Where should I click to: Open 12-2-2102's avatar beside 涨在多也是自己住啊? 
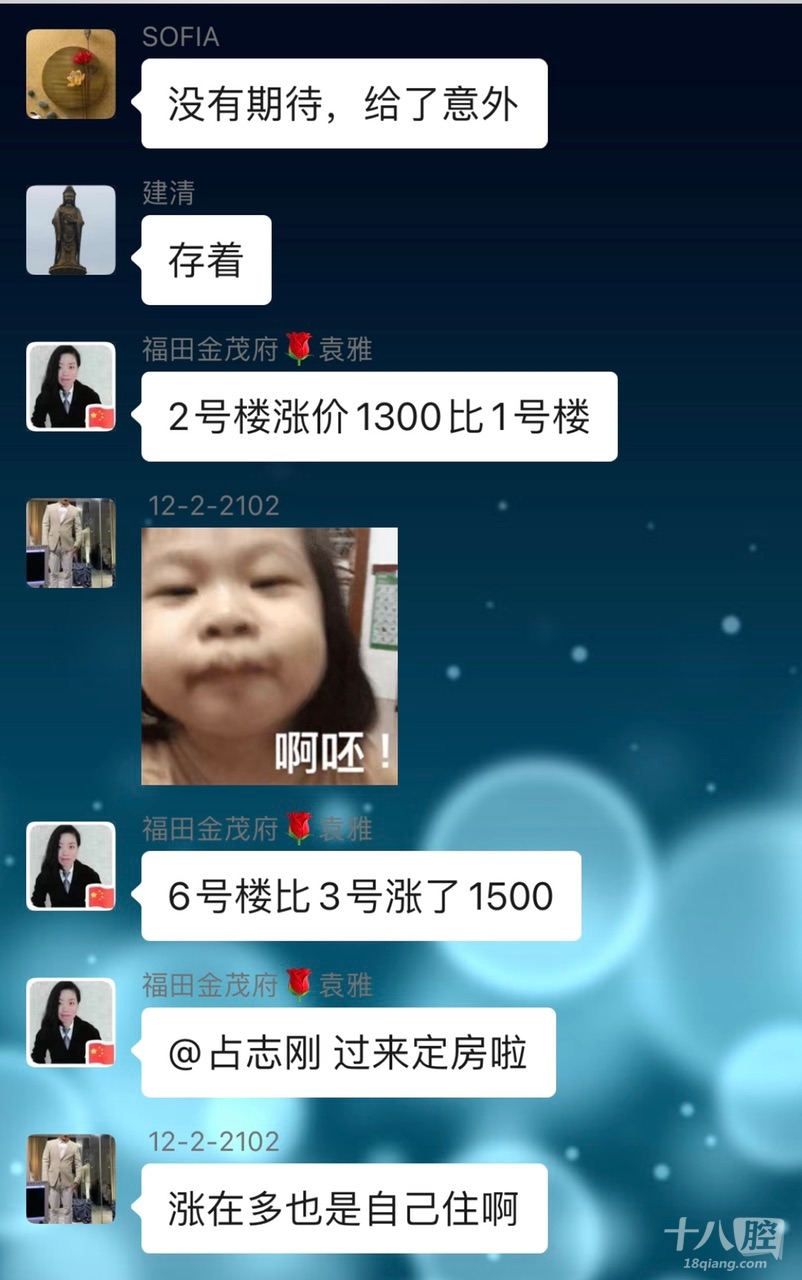(x=70, y=1179)
